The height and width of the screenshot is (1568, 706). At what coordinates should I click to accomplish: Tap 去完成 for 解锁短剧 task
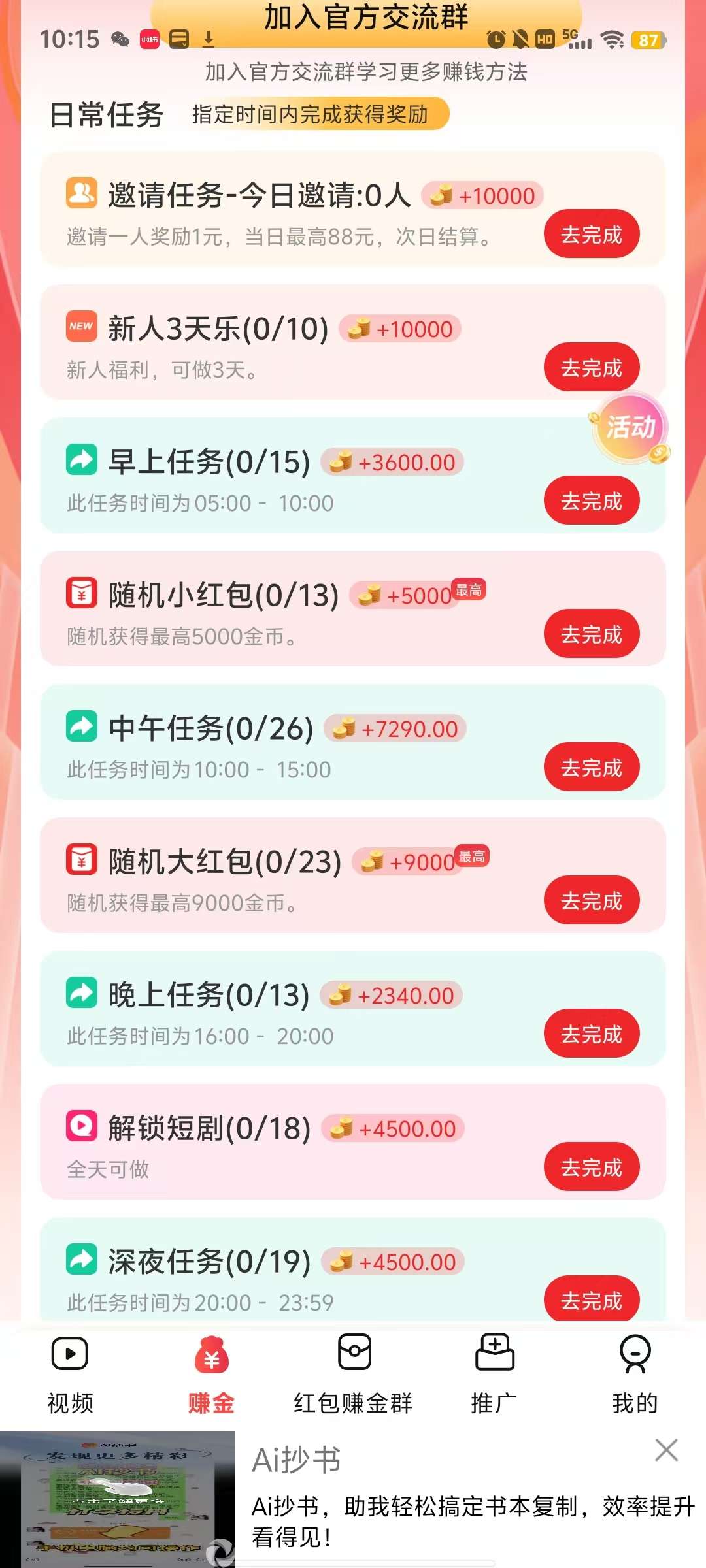591,1168
